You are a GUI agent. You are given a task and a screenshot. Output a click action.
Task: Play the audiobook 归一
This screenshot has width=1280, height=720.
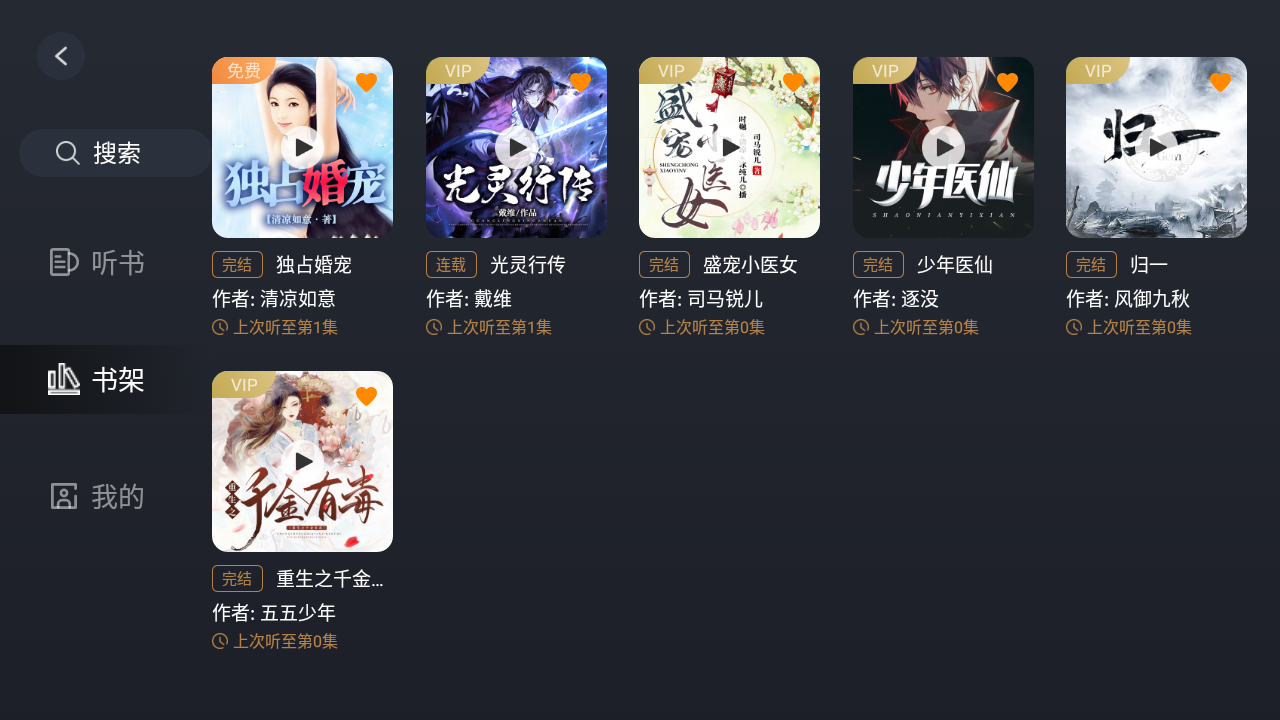[x=1157, y=148]
